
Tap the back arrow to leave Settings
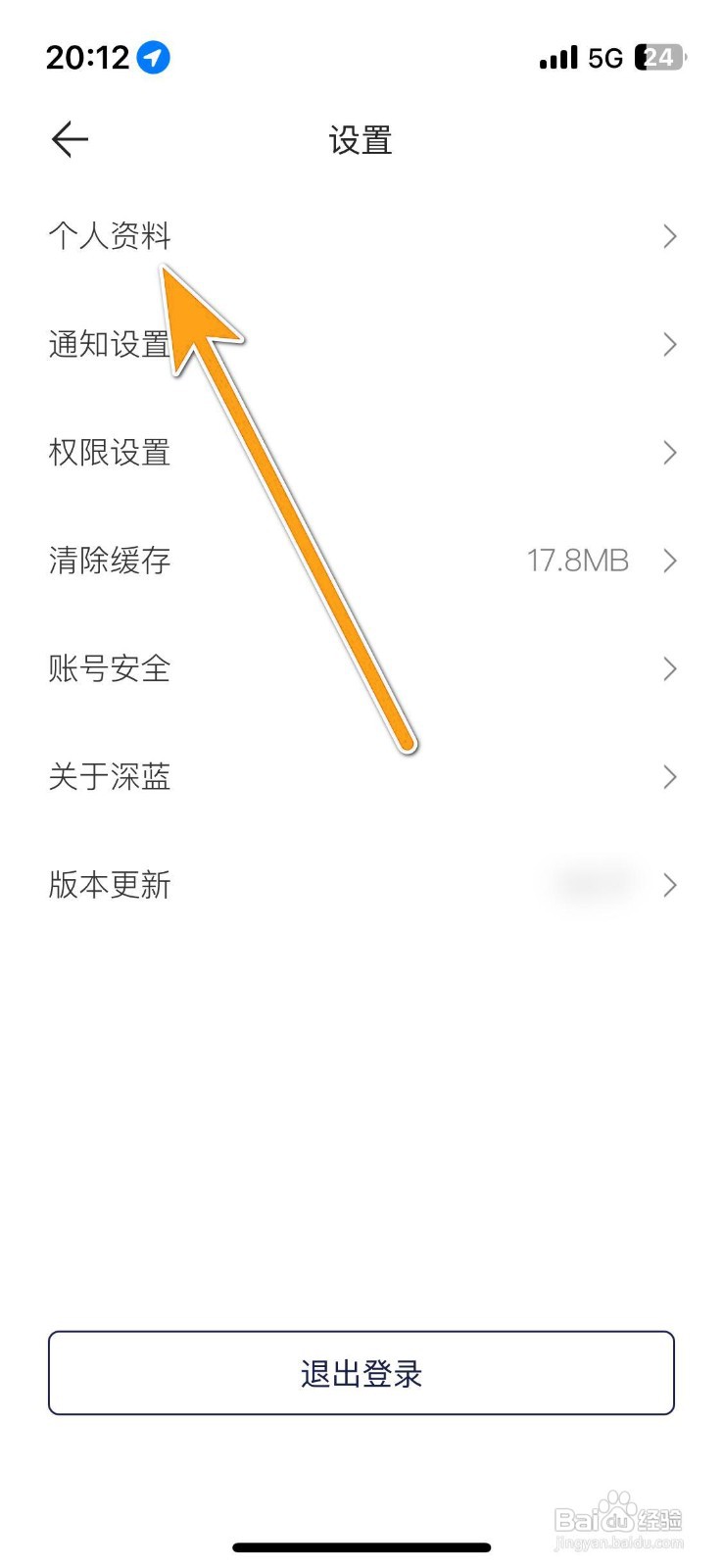click(x=69, y=138)
